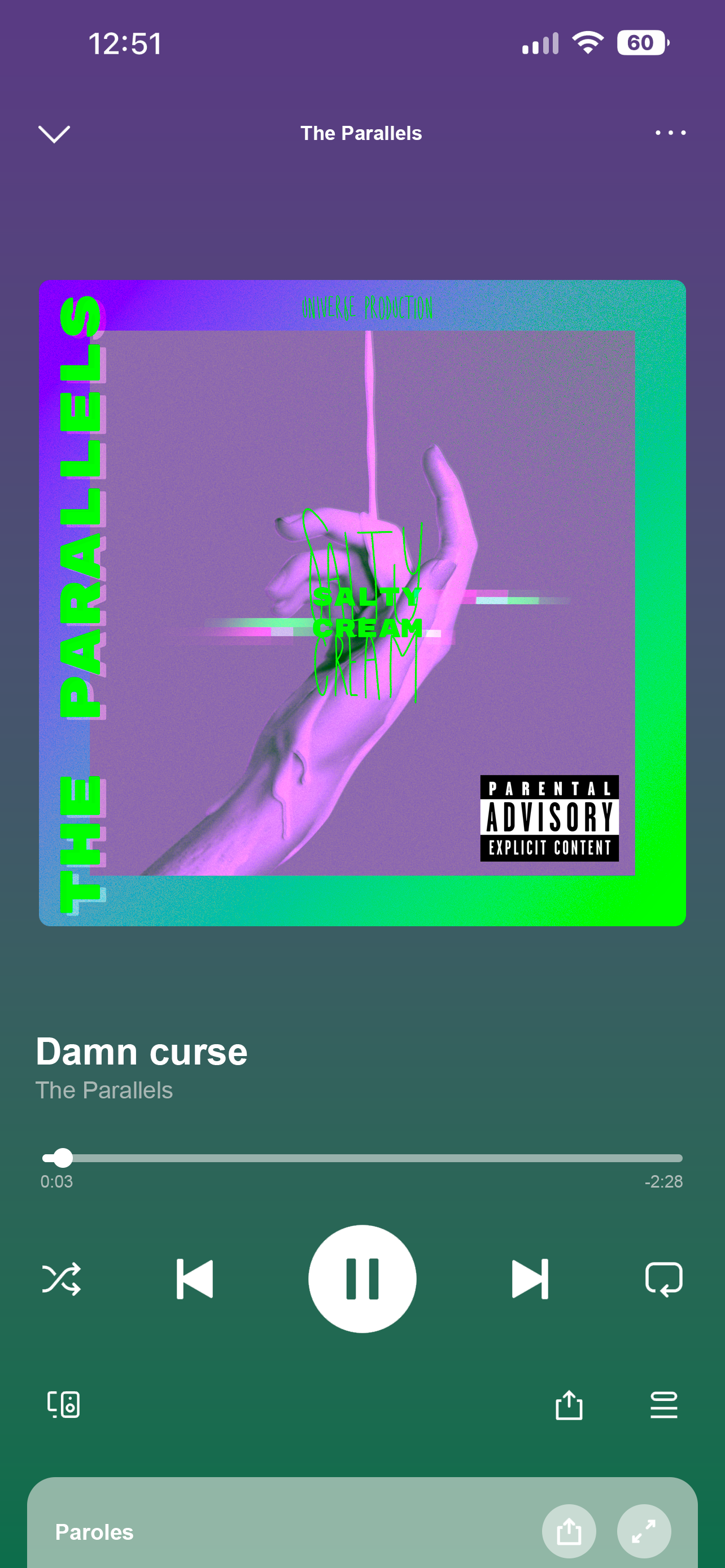Open The Parallels artist link below title
The width and height of the screenshot is (725, 1568).
tap(104, 1090)
